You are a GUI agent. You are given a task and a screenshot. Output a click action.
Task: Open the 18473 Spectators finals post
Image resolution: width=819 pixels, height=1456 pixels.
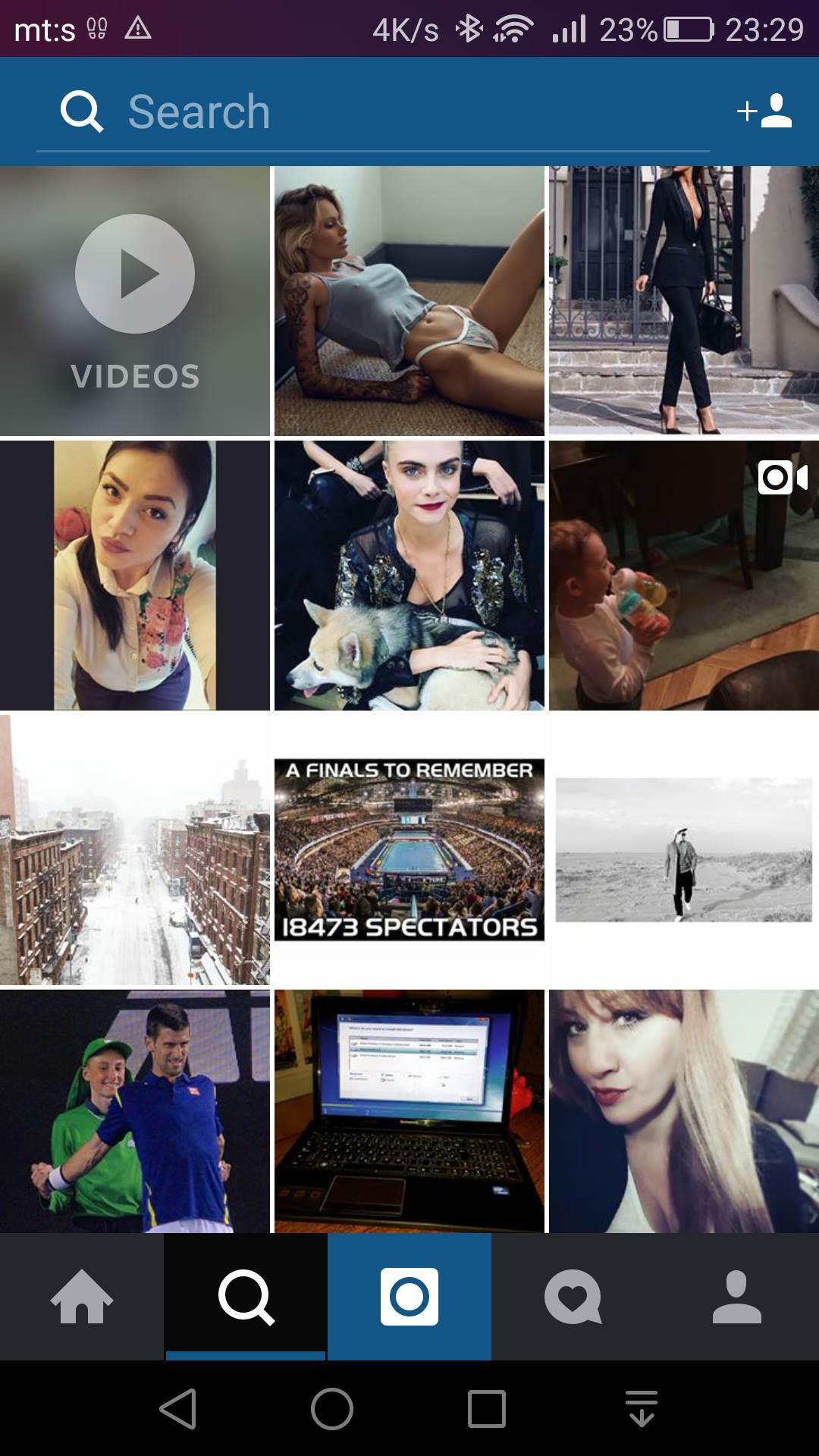(x=409, y=850)
